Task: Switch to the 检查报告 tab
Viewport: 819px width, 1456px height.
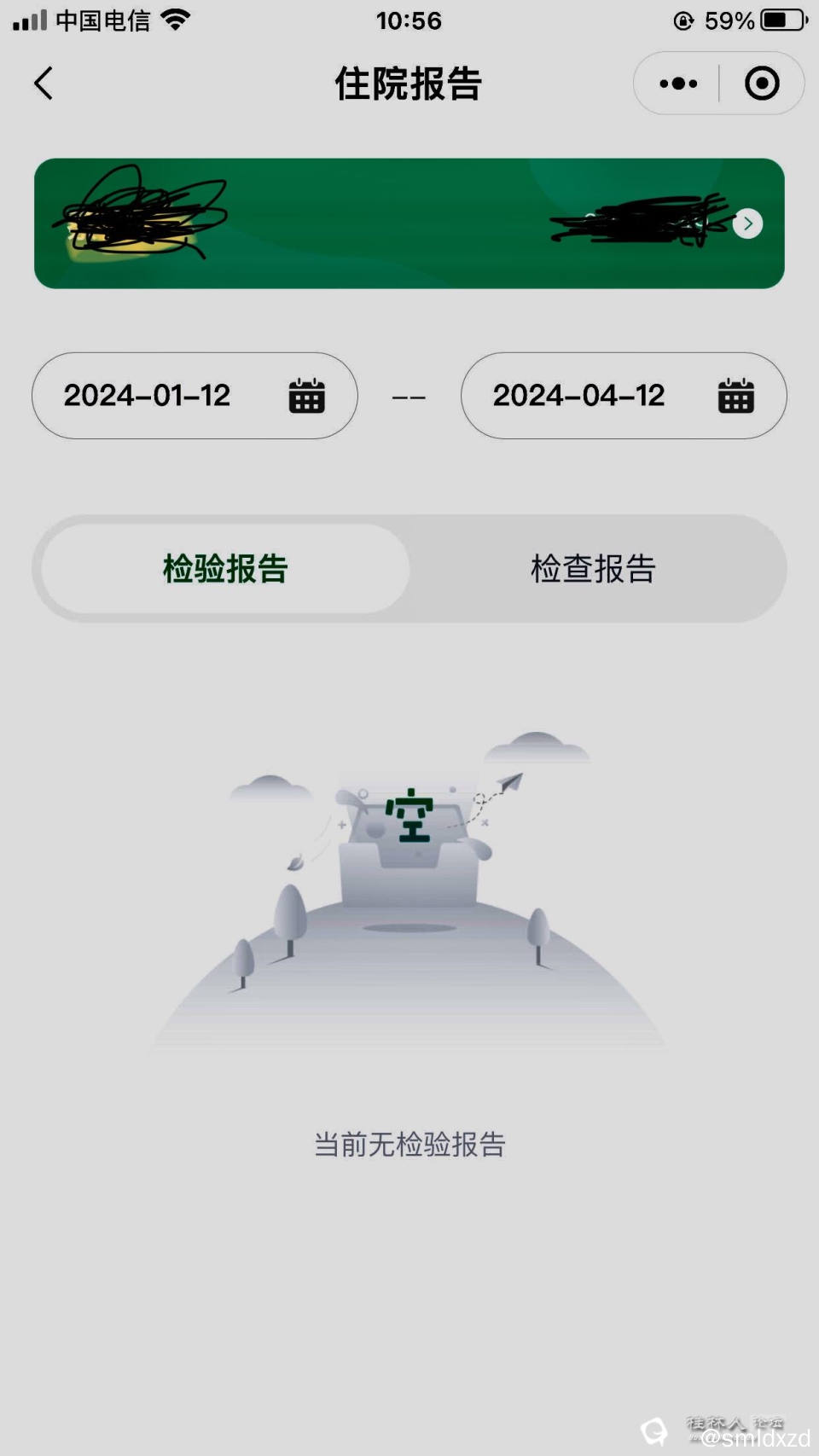Action: 593,569
